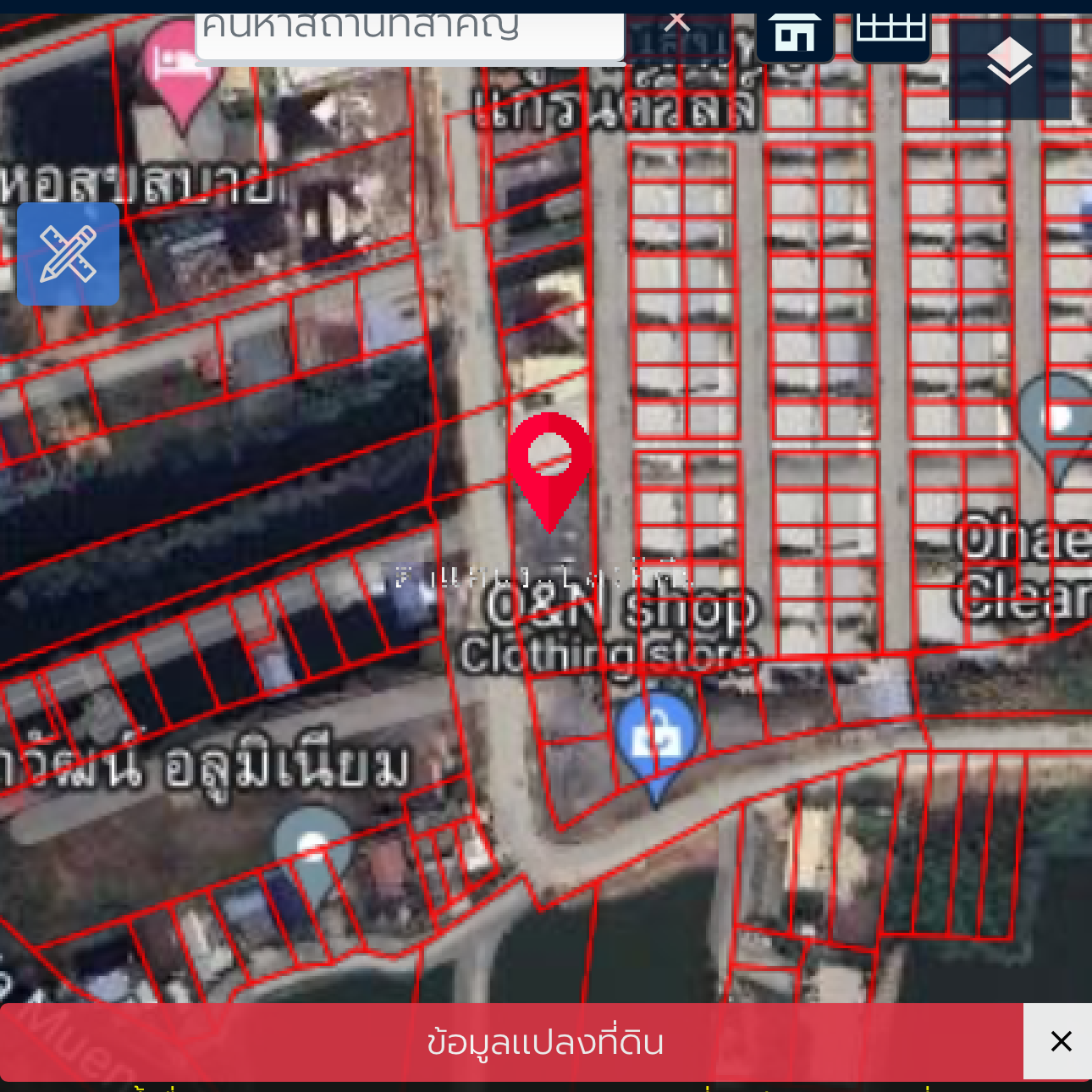Open the measuring tools button

coord(68,254)
